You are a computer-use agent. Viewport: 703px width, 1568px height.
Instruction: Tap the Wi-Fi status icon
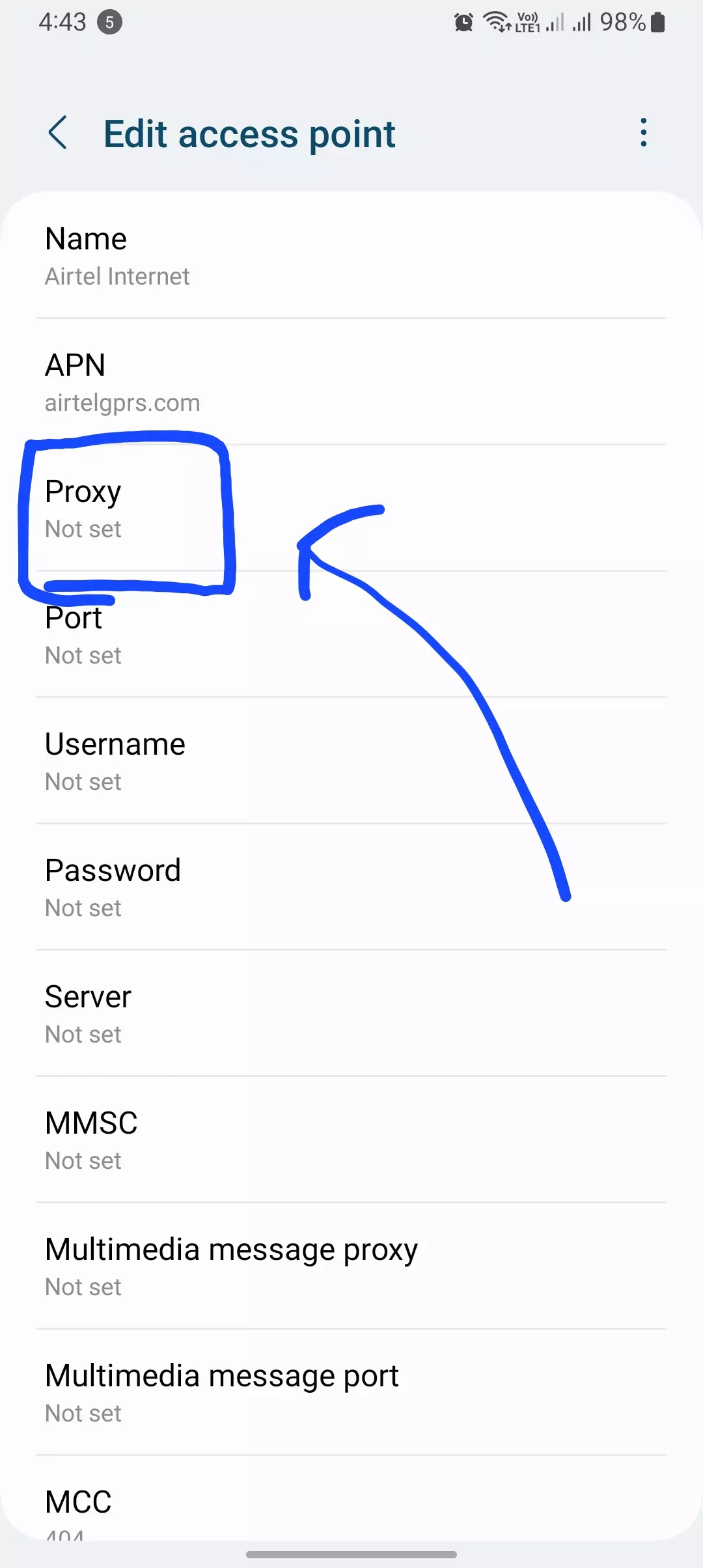(496, 21)
